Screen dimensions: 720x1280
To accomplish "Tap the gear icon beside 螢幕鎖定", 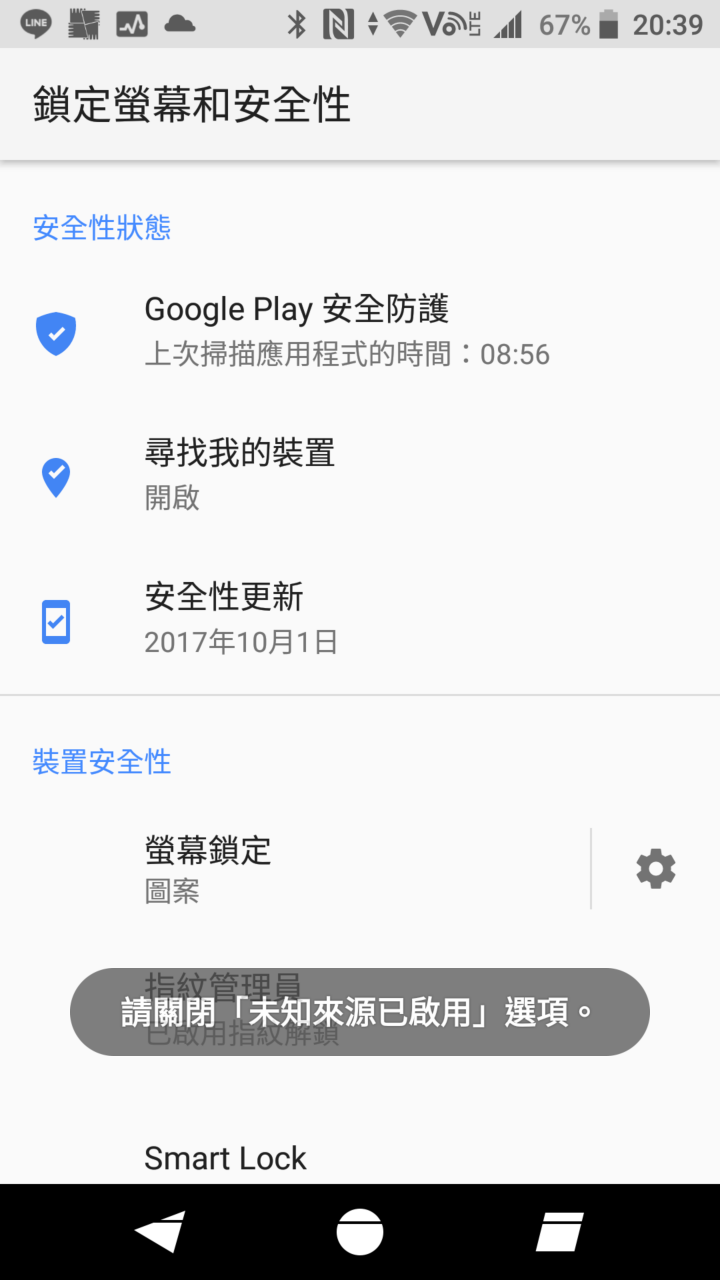I will pos(656,868).
